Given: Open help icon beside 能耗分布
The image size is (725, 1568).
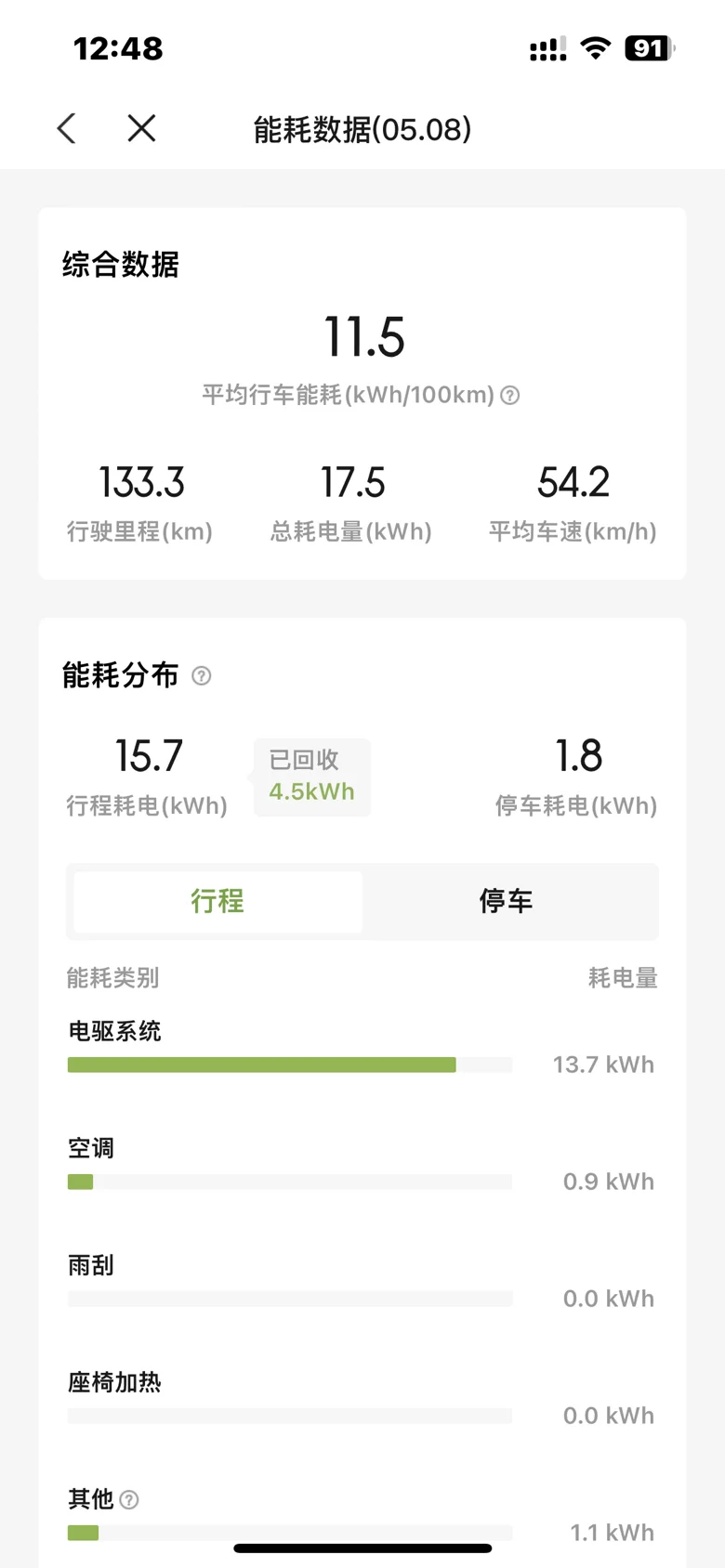Looking at the screenshot, I should 202,675.
